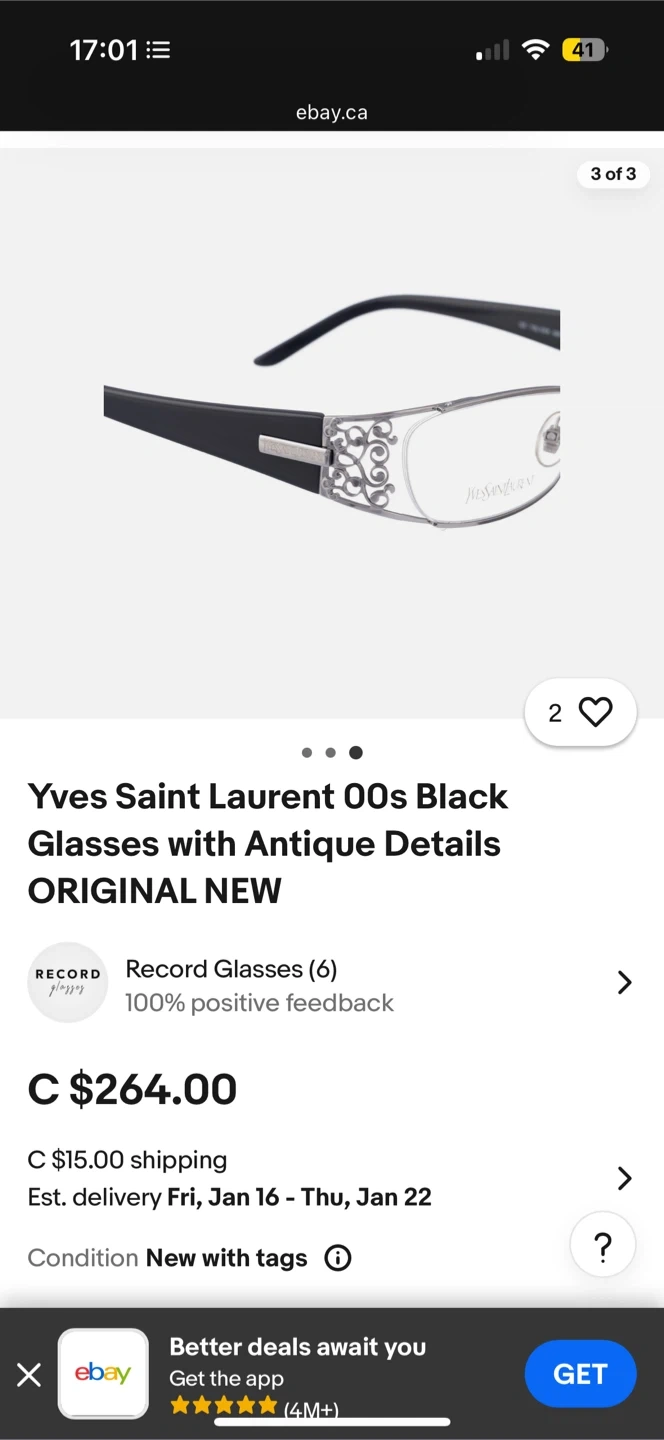
Task: View shipping and delivery details
Action: tap(623, 1178)
